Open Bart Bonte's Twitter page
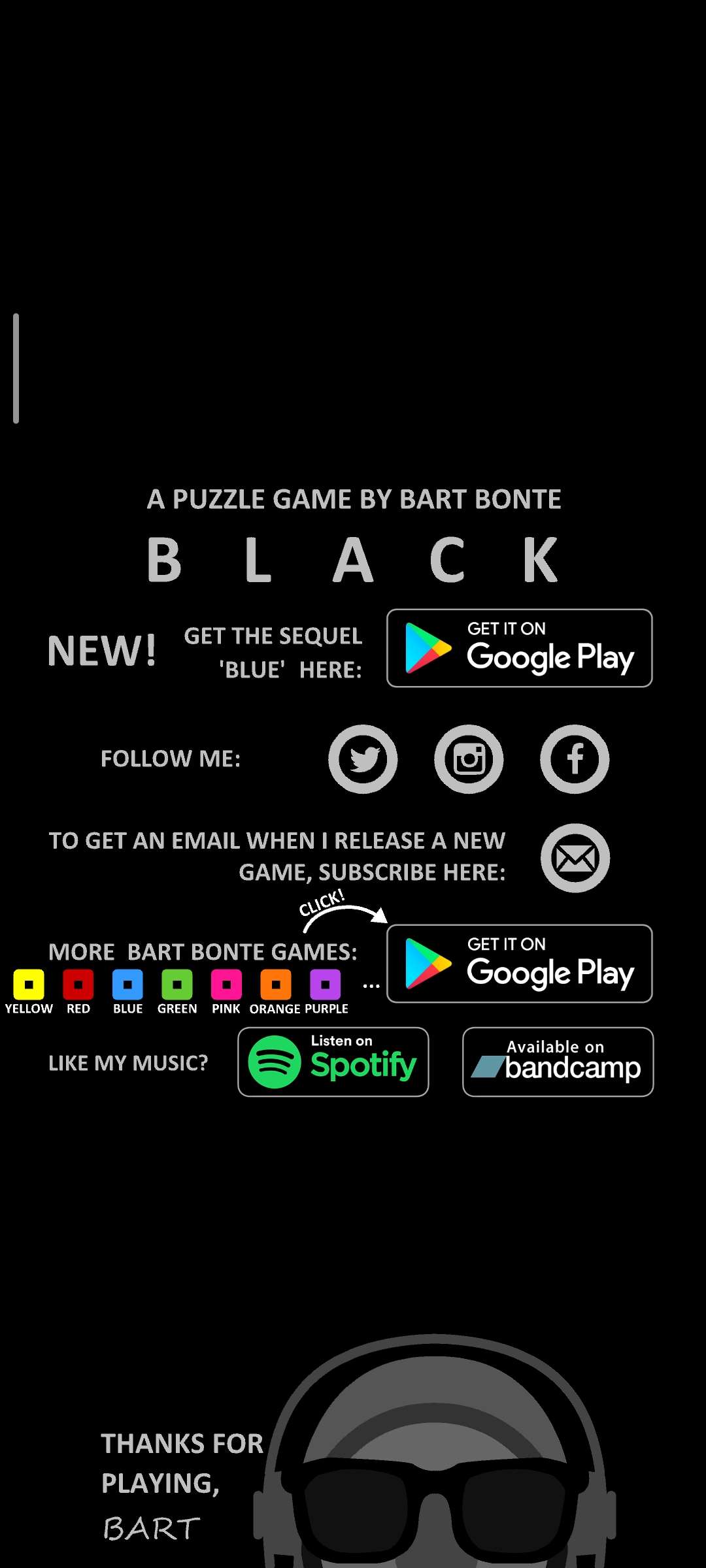The image size is (706, 1568). [363, 759]
